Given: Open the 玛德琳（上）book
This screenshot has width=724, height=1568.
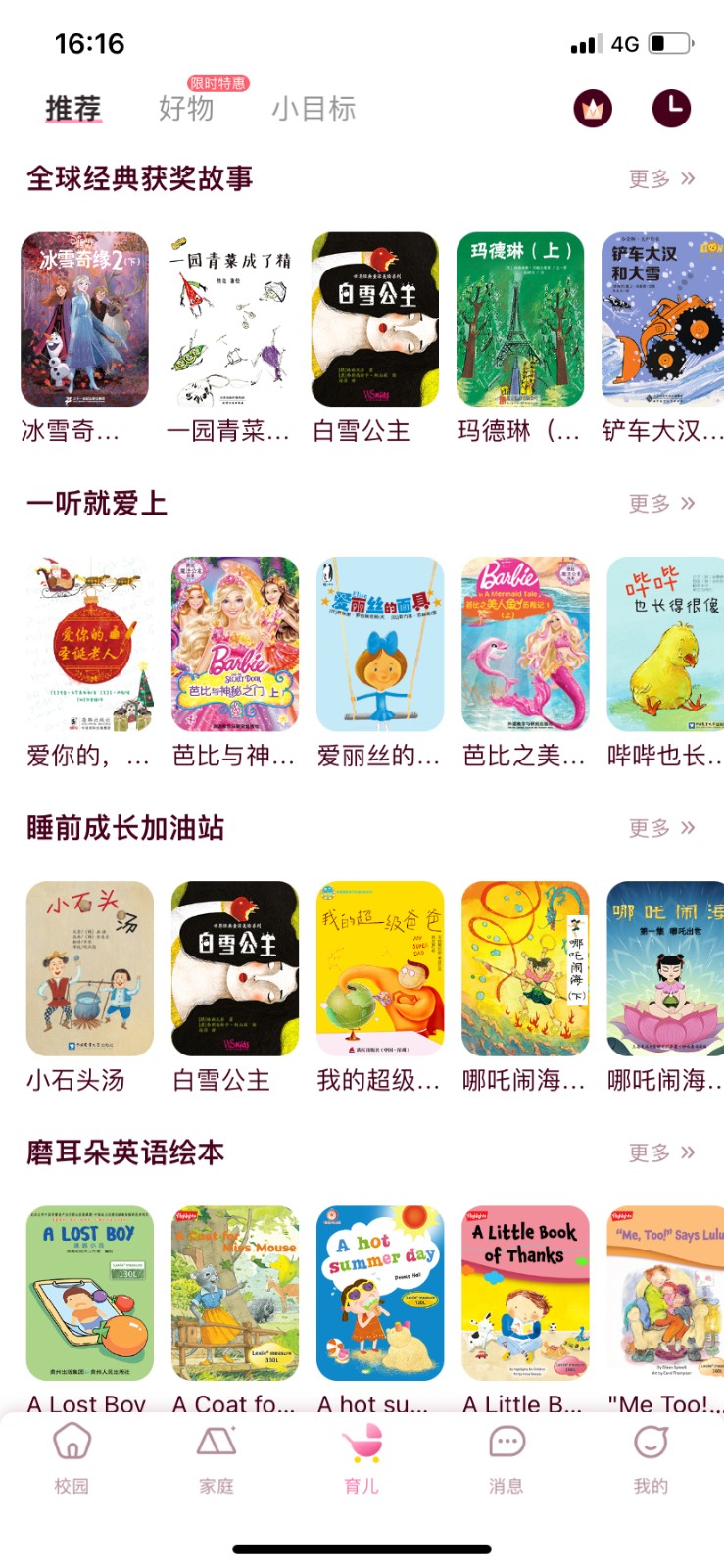Looking at the screenshot, I should click(520, 319).
